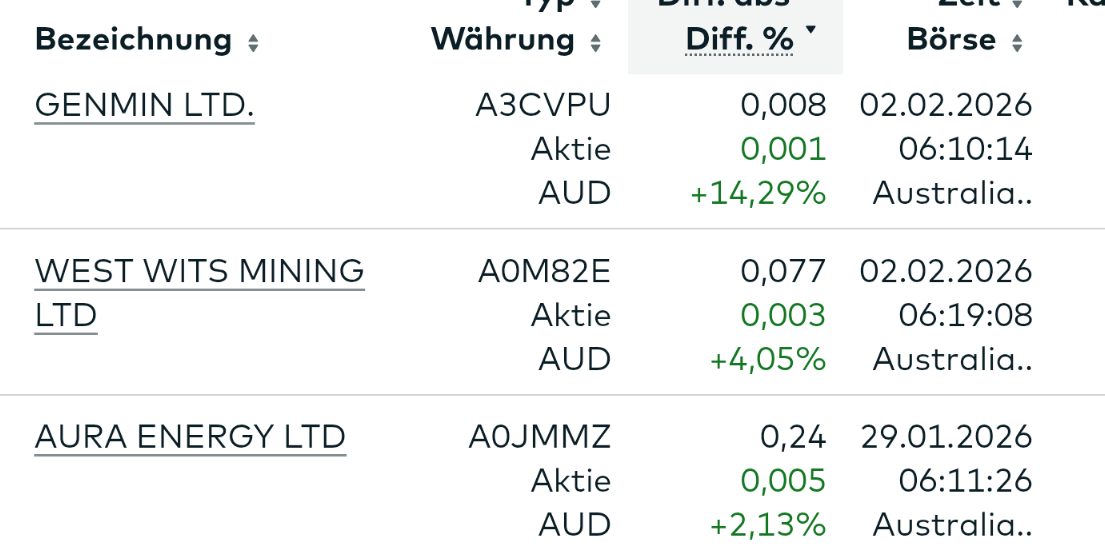Viewport: 1105px width, 555px height.
Task: Open the GENMIN LTD. stock link
Action: [144, 106]
